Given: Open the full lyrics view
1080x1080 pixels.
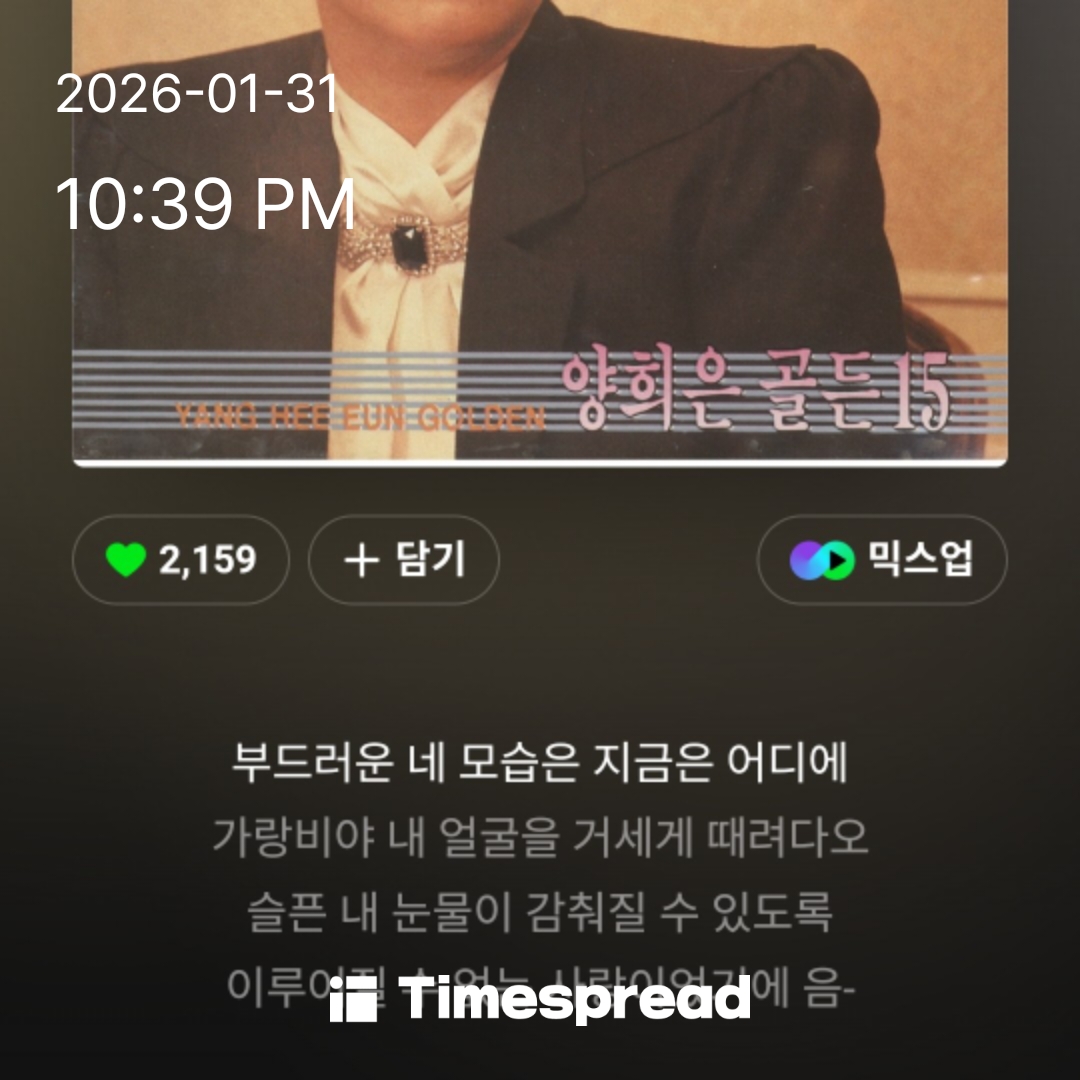Looking at the screenshot, I should (540, 840).
